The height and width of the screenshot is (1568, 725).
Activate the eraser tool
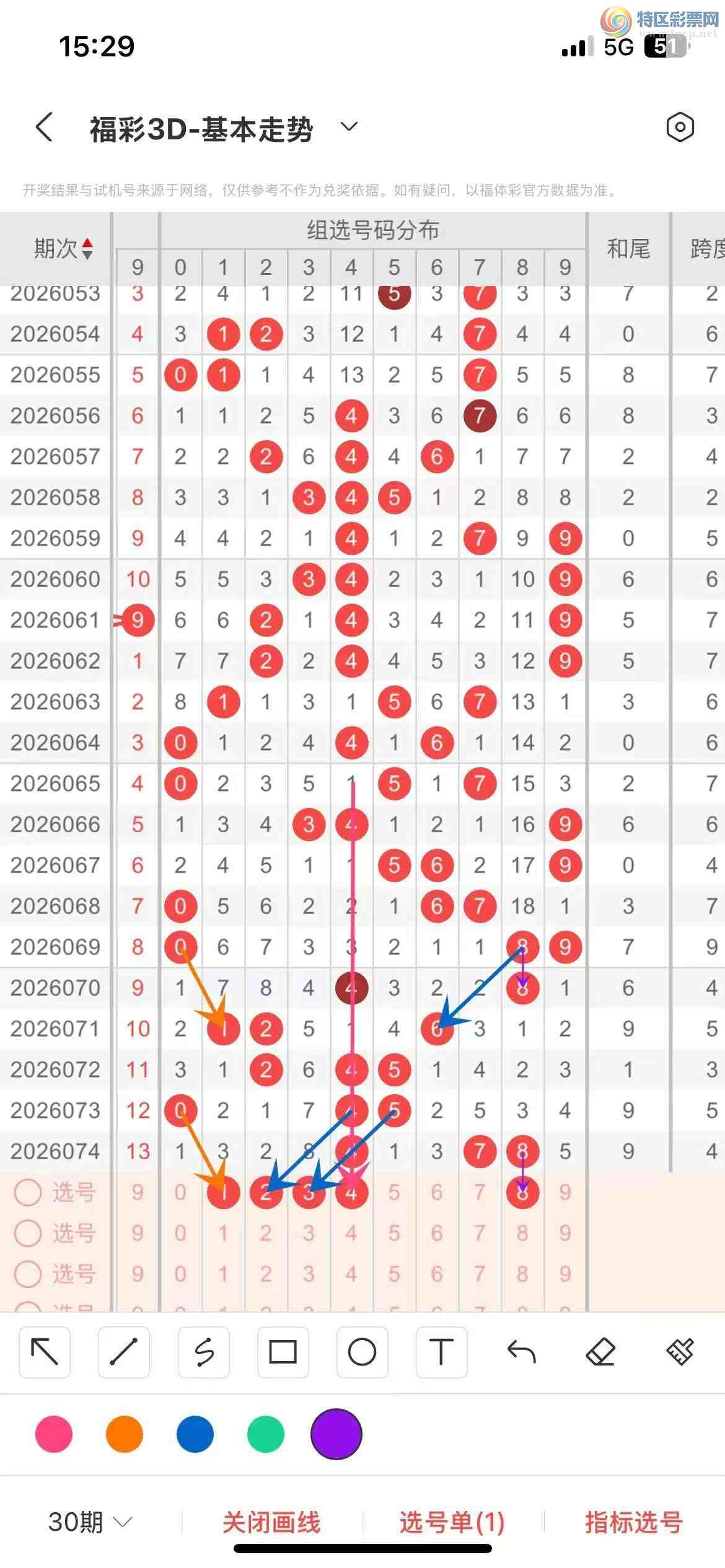point(600,1352)
